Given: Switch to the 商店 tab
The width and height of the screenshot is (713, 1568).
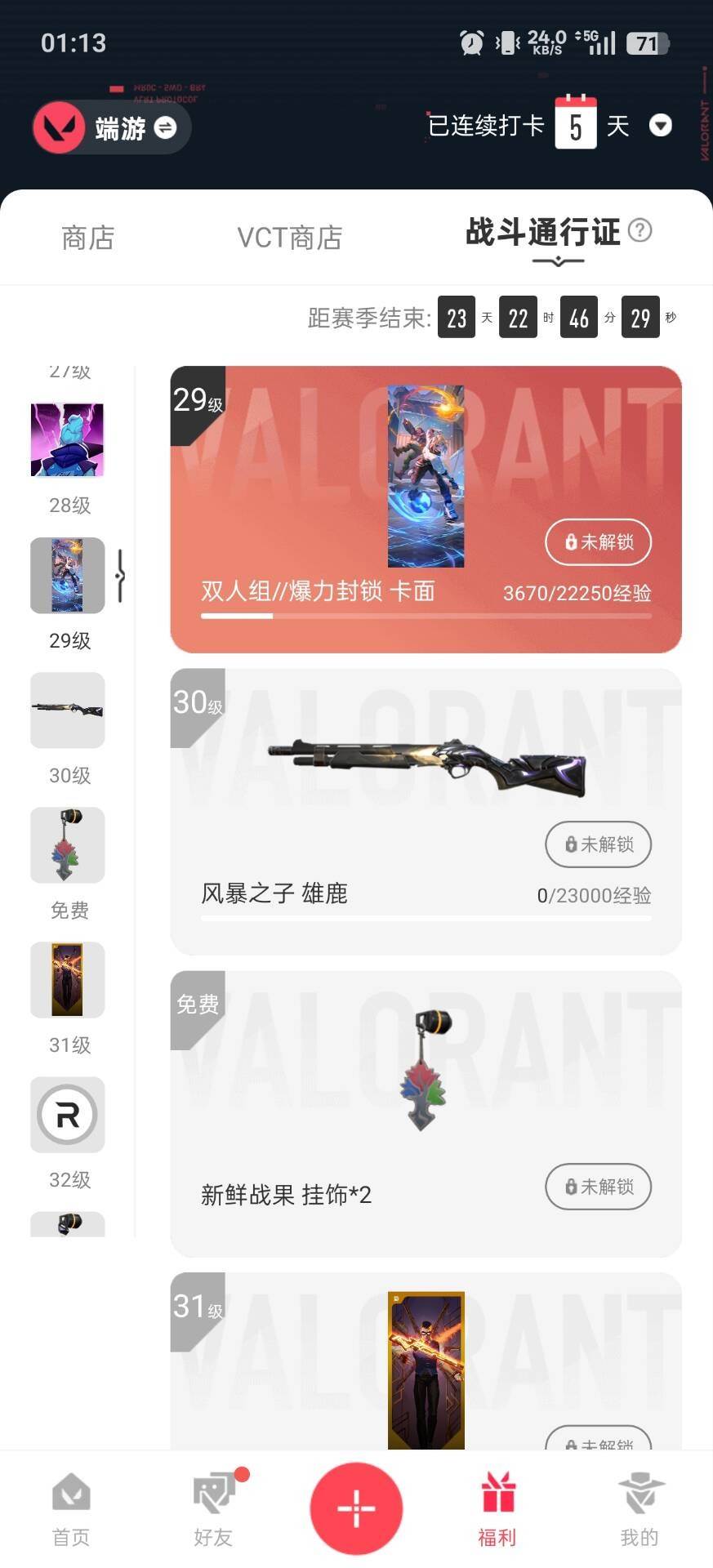Looking at the screenshot, I should [x=87, y=238].
